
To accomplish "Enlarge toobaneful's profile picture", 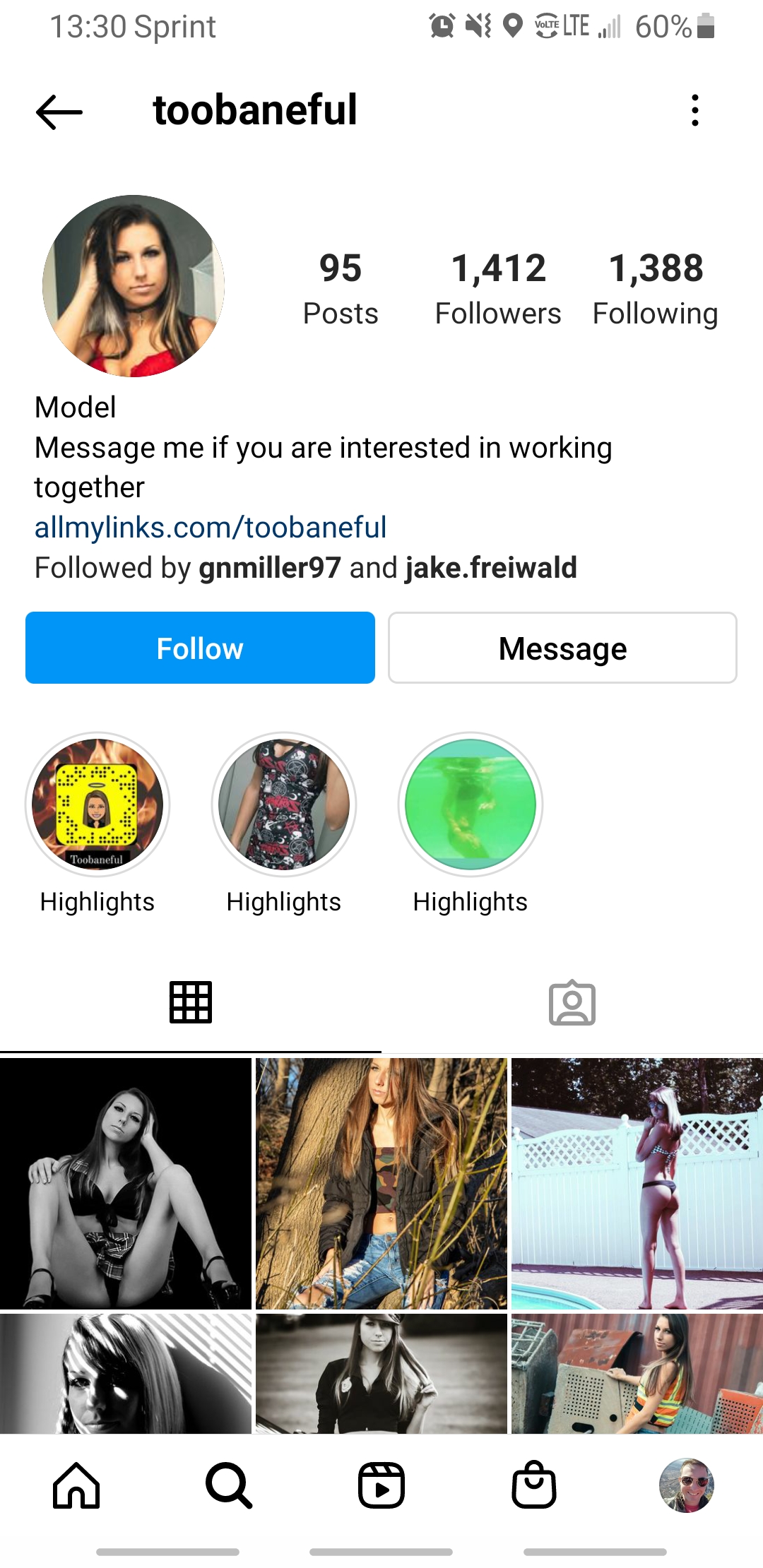I will [x=134, y=286].
